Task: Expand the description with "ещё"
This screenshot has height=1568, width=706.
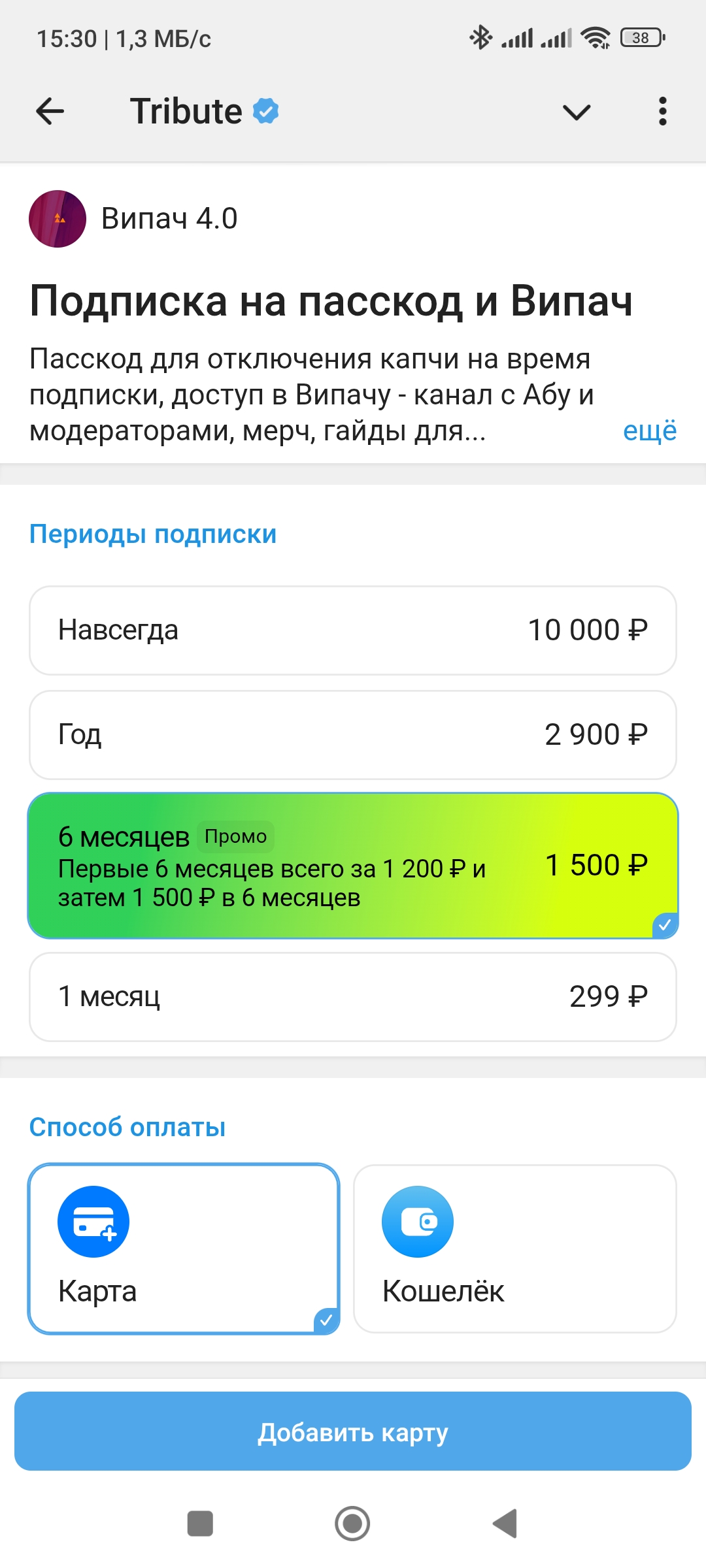Action: pyautogui.click(x=649, y=431)
